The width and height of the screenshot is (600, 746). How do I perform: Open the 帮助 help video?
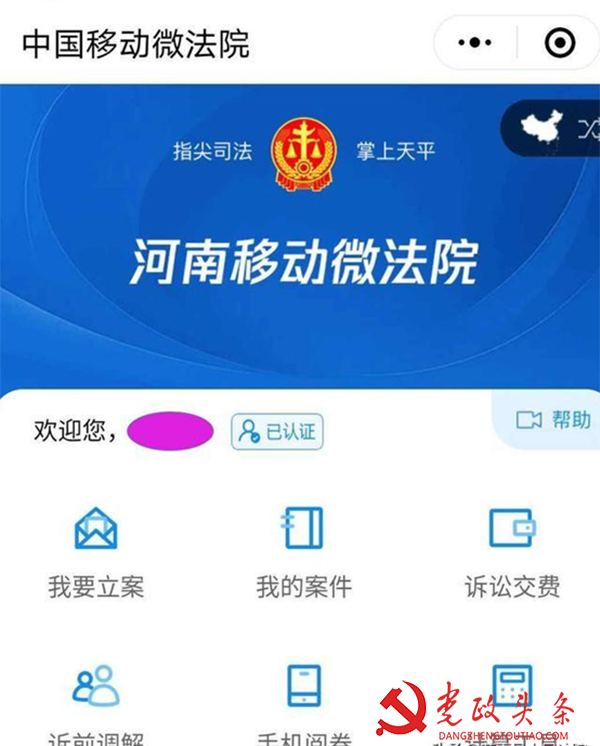pos(553,420)
